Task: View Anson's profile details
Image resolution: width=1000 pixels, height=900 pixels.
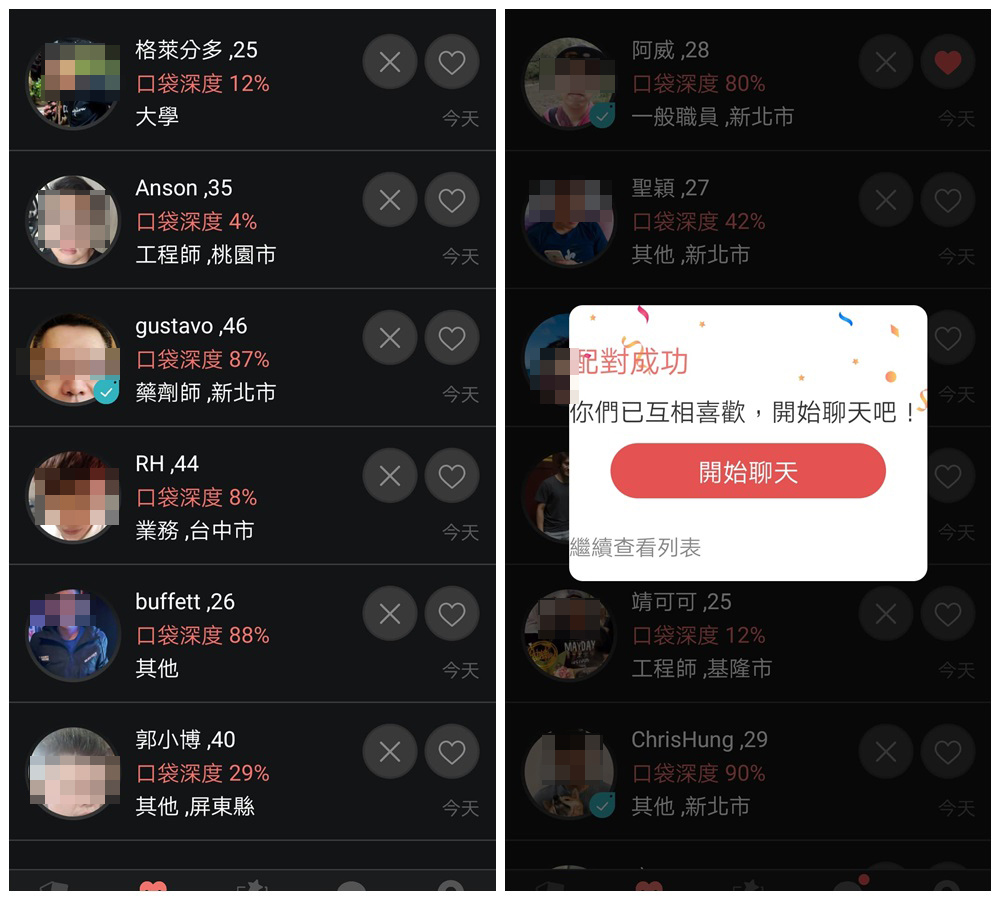Action: 240,222
